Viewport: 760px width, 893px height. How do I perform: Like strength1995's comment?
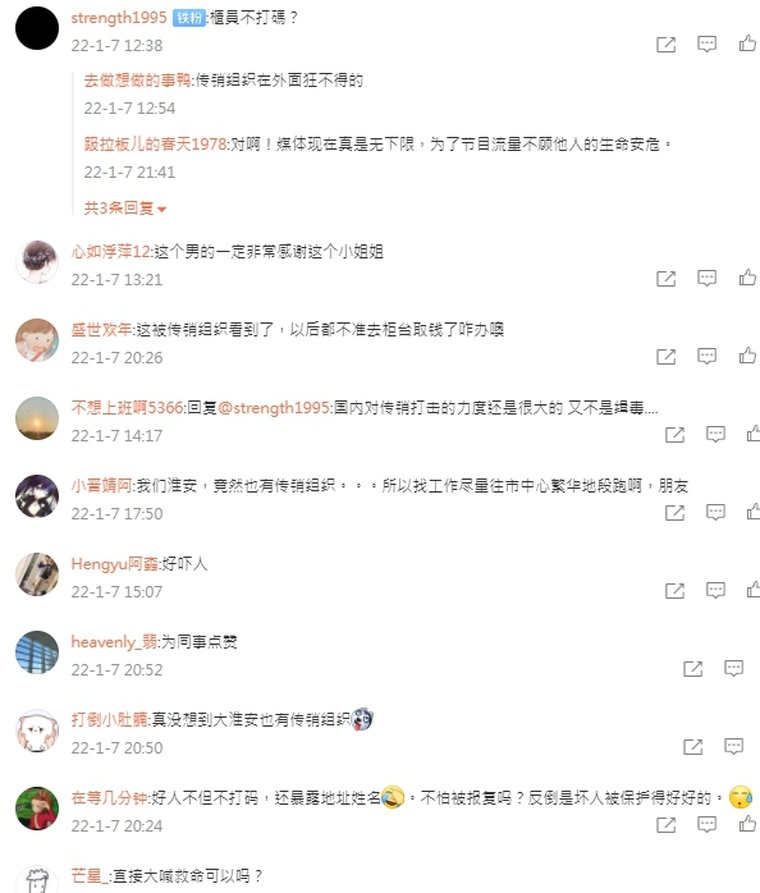point(747,44)
